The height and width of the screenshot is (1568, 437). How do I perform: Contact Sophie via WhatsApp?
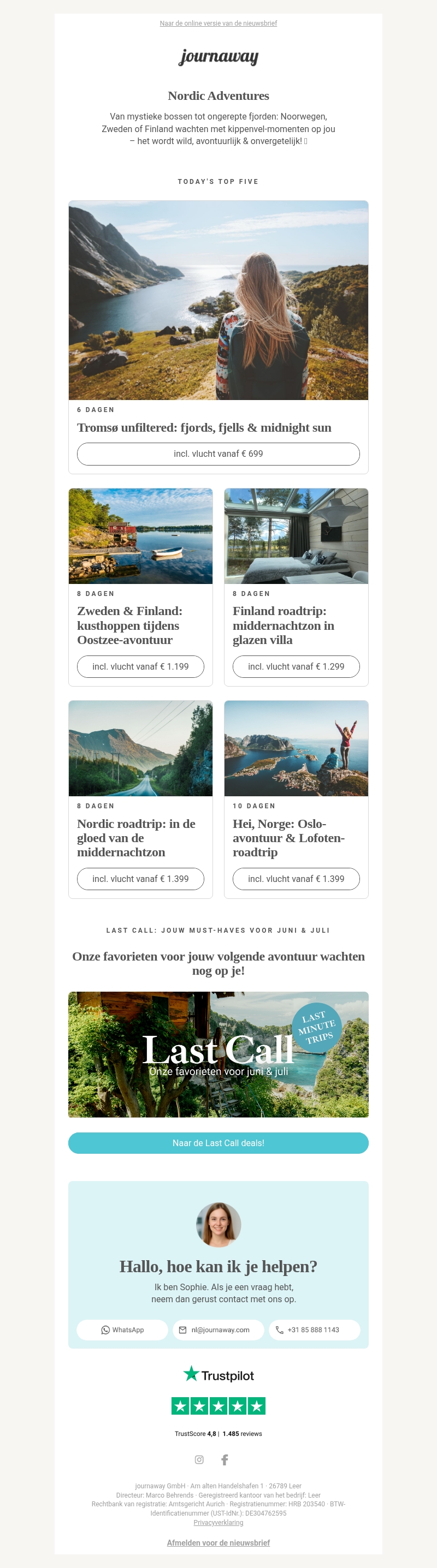(122, 1330)
